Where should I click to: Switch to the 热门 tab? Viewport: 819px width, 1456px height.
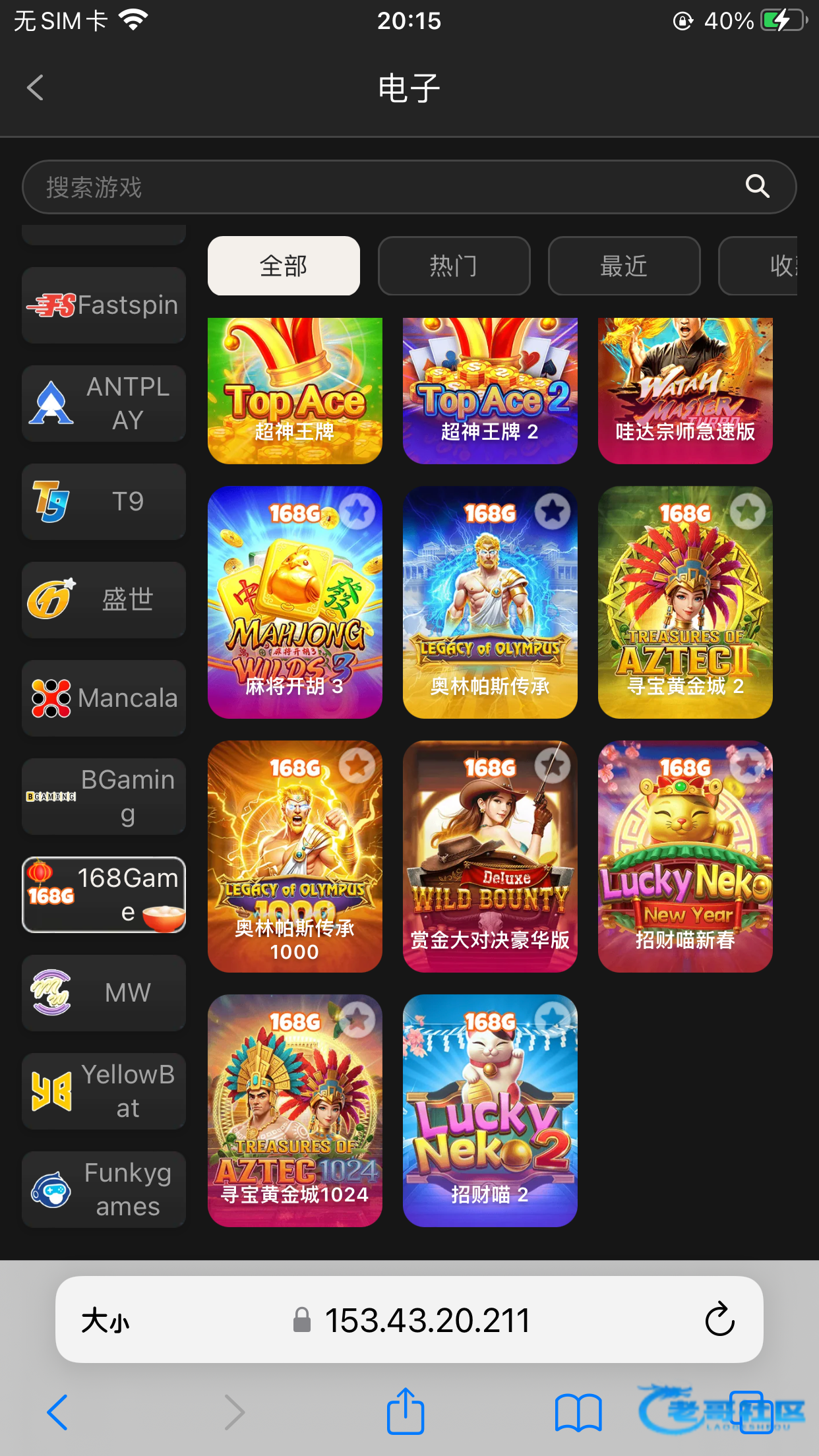454,266
